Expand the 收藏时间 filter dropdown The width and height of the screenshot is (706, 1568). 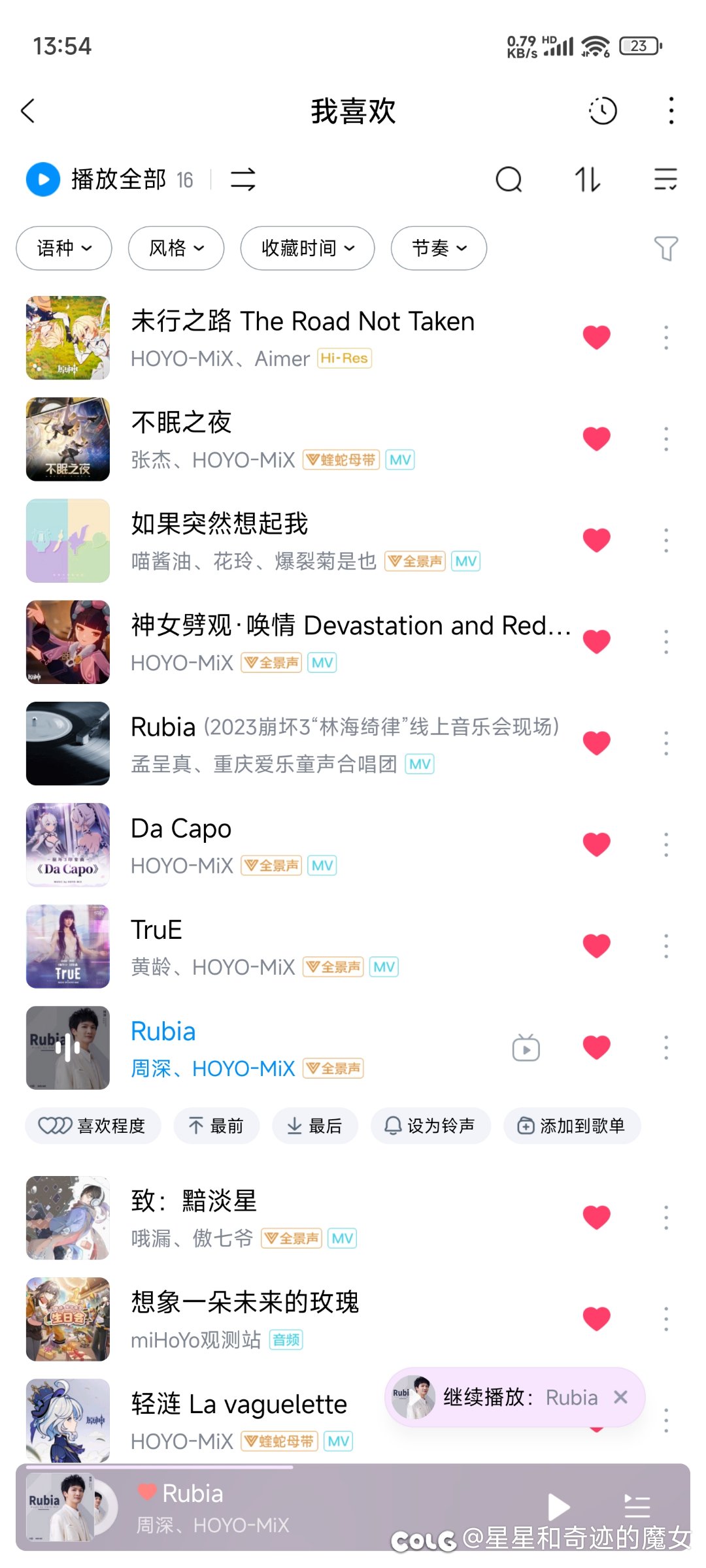[x=307, y=248]
